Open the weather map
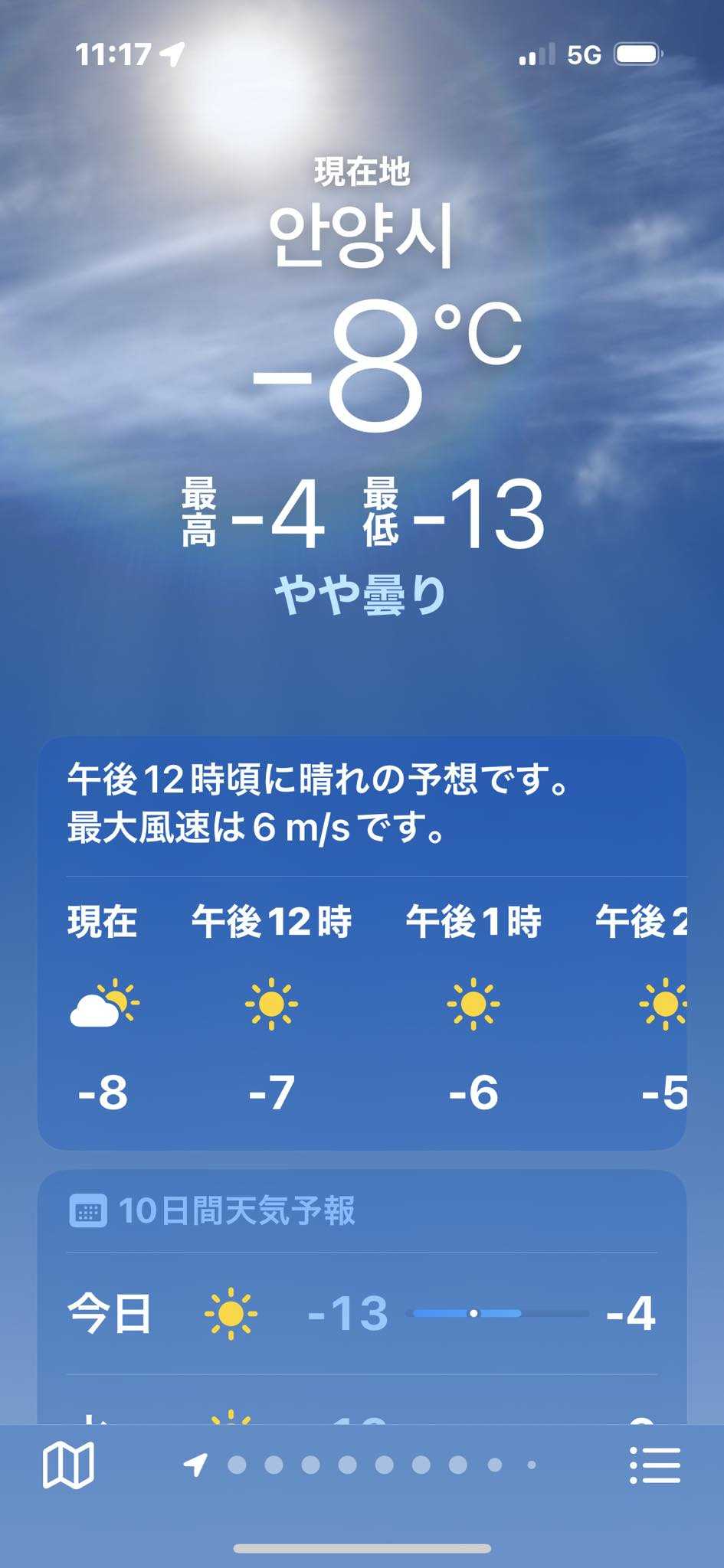This screenshot has height=1568, width=724. [68, 1465]
